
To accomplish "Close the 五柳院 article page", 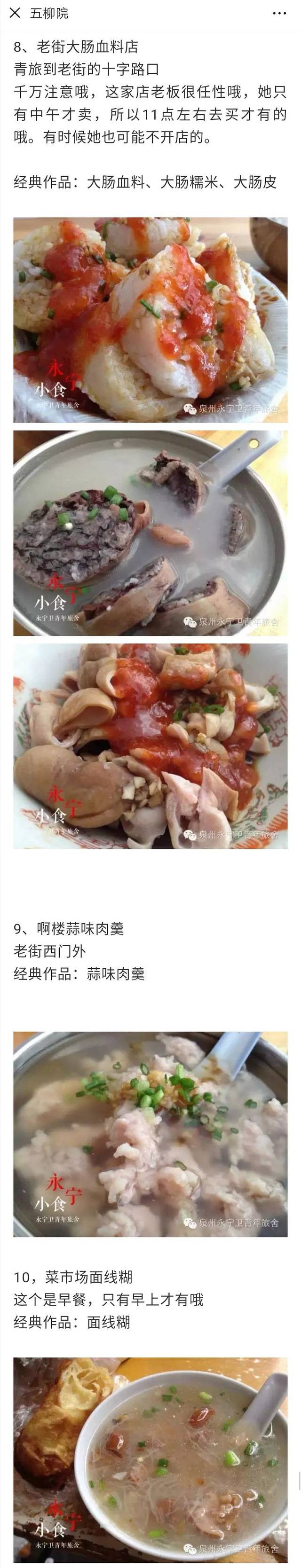I will 15,13.
